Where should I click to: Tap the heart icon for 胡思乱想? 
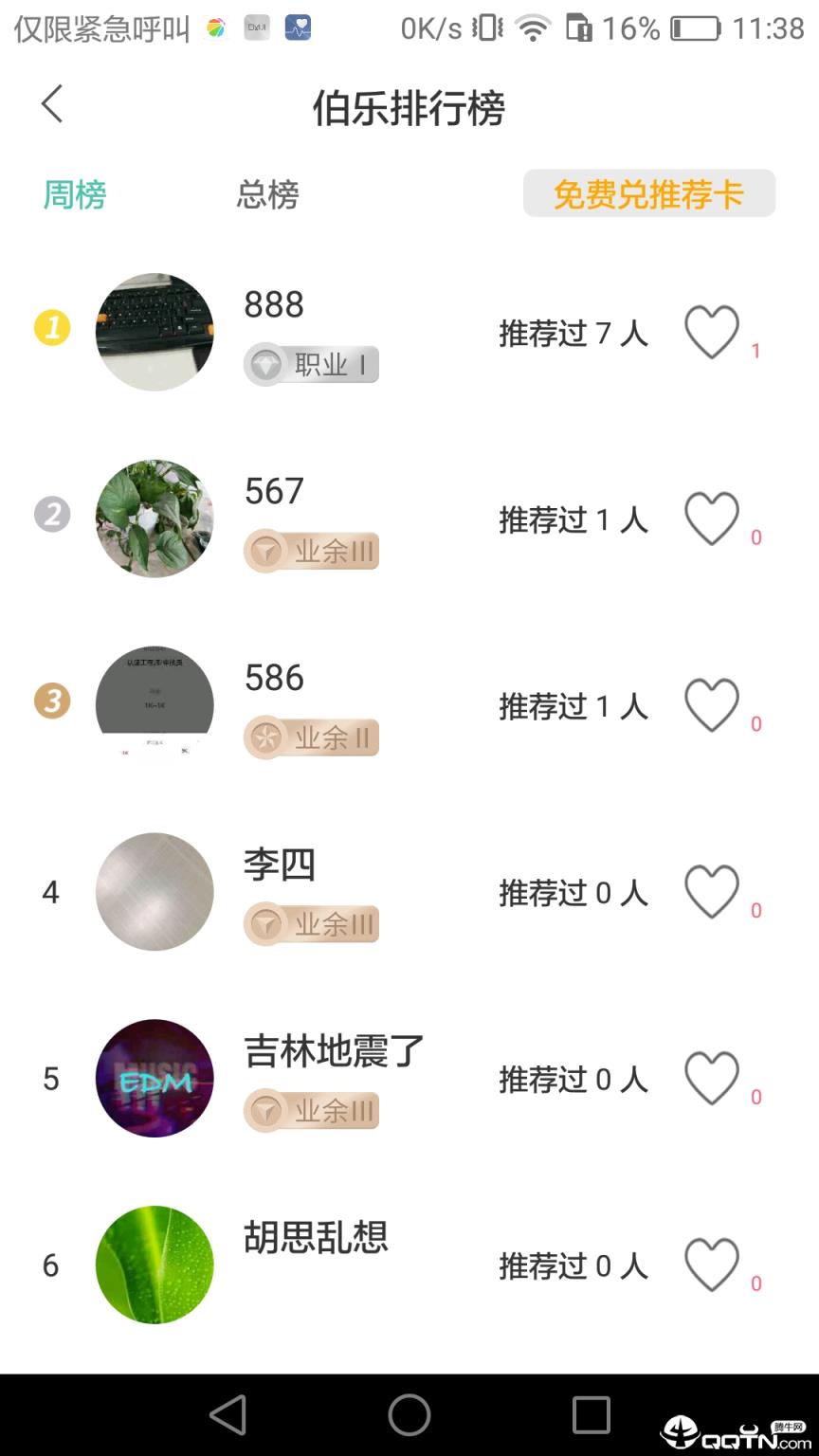point(712,1265)
